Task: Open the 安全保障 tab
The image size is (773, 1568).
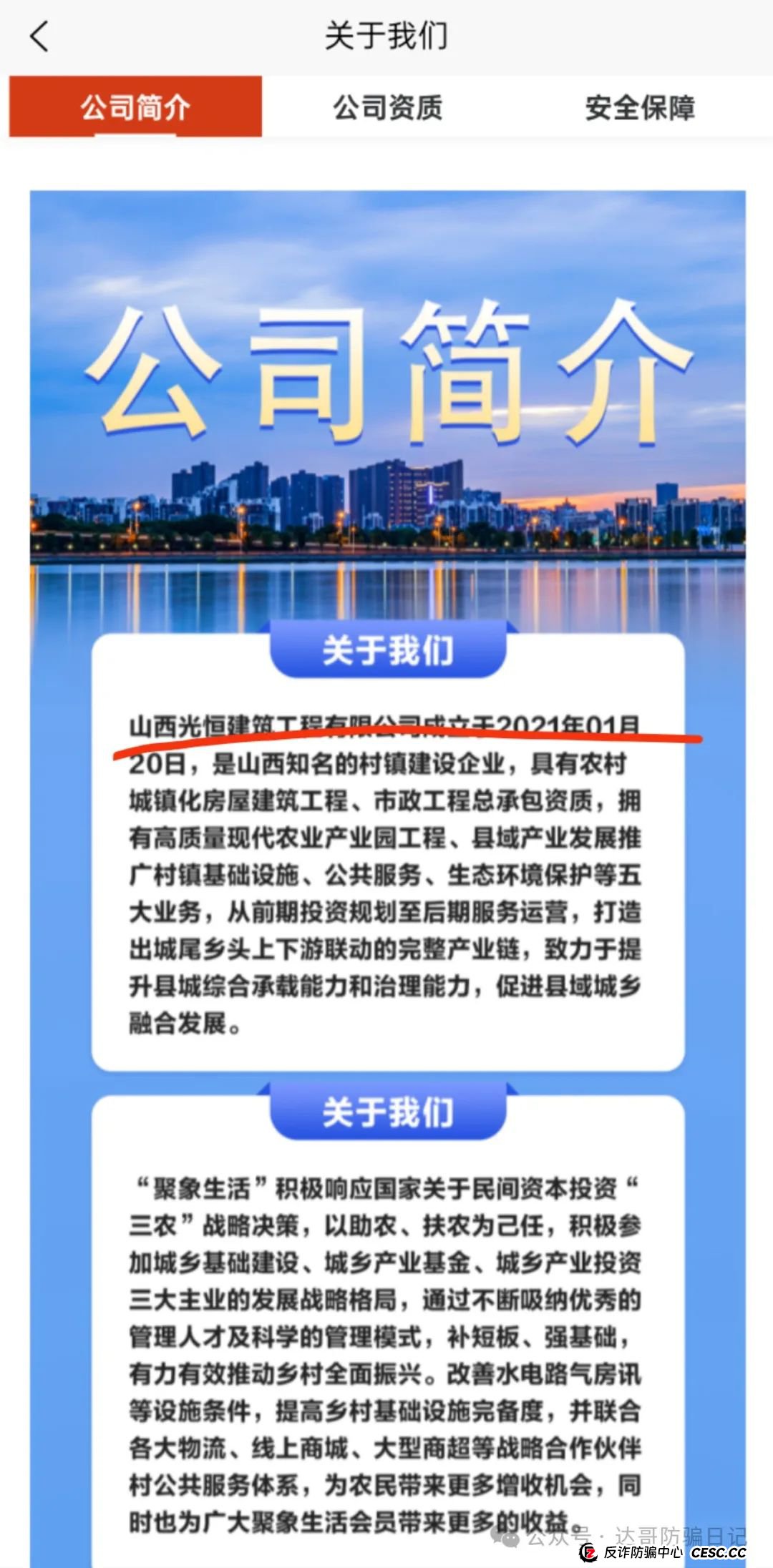Action: point(640,108)
